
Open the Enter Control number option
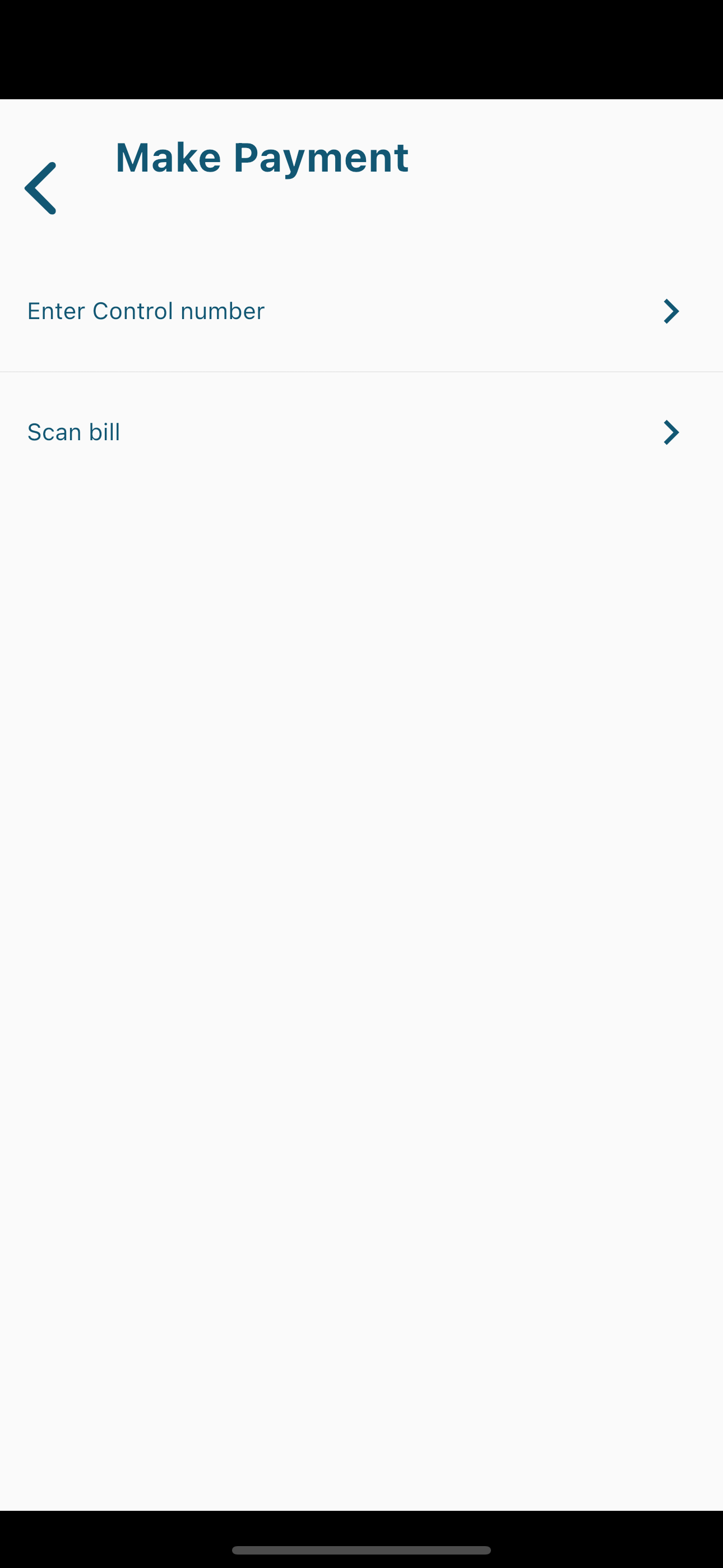pos(361,311)
